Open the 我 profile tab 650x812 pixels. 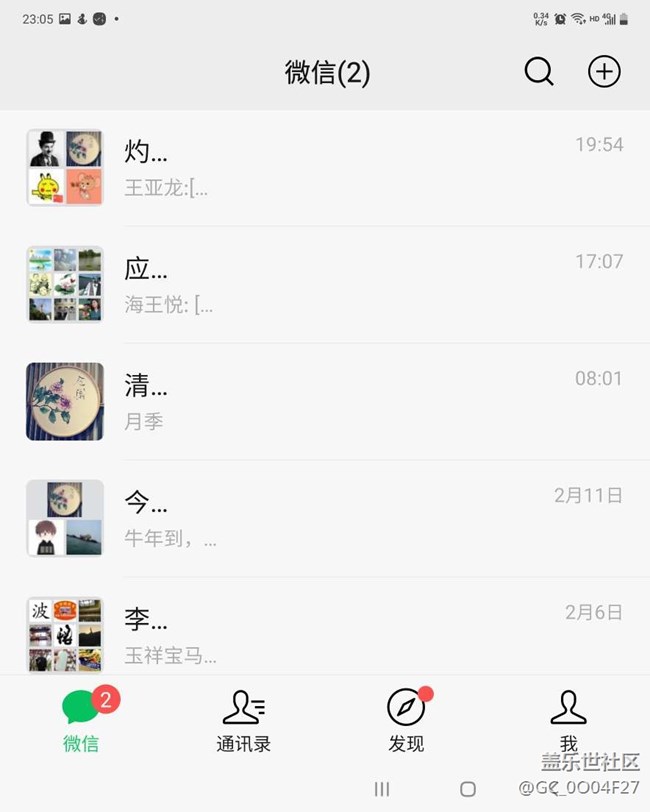(x=568, y=720)
